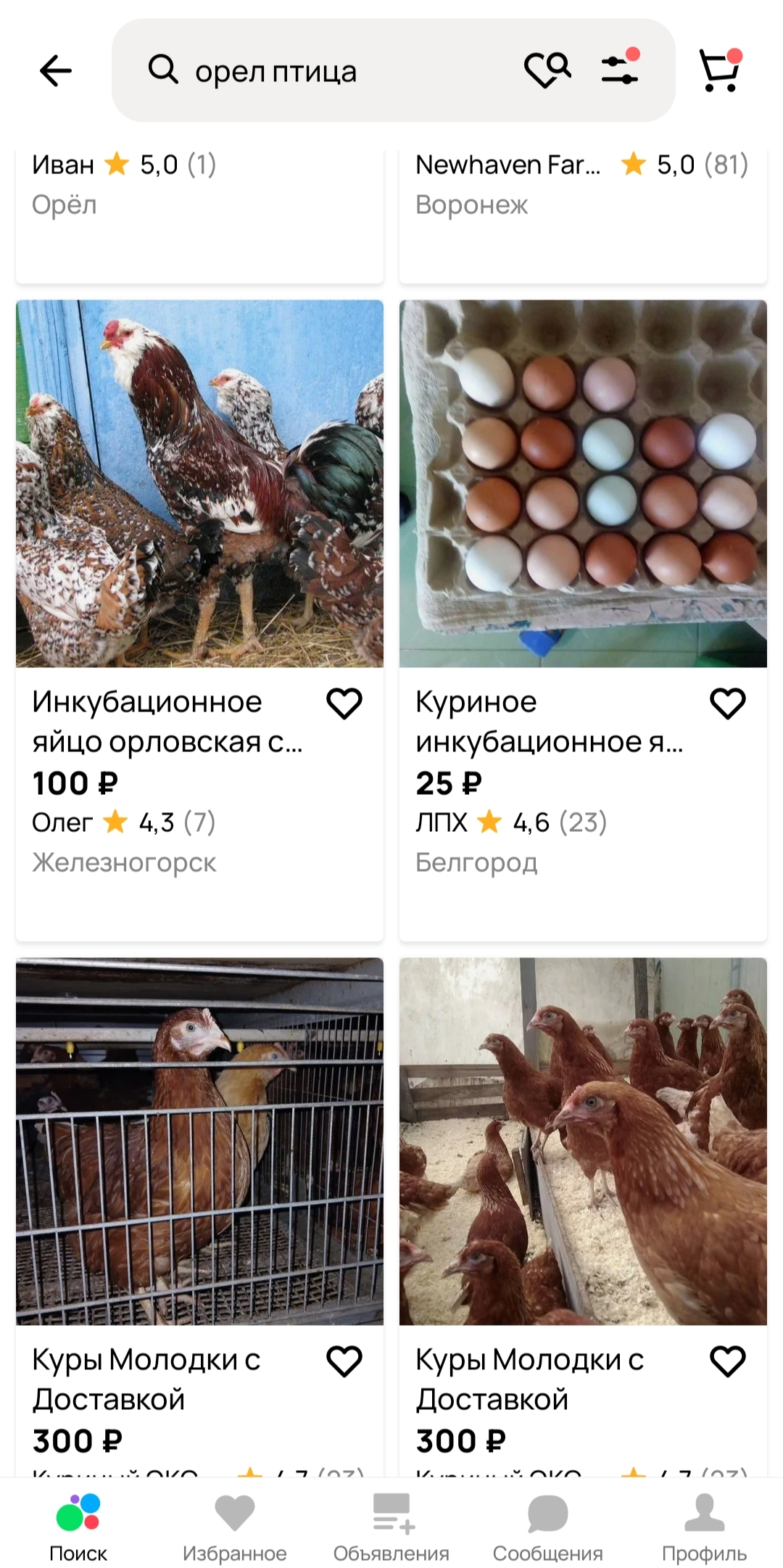Tap the search field with 'орел птица'
The height and width of the screenshot is (1568, 783).
click(319, 71)
